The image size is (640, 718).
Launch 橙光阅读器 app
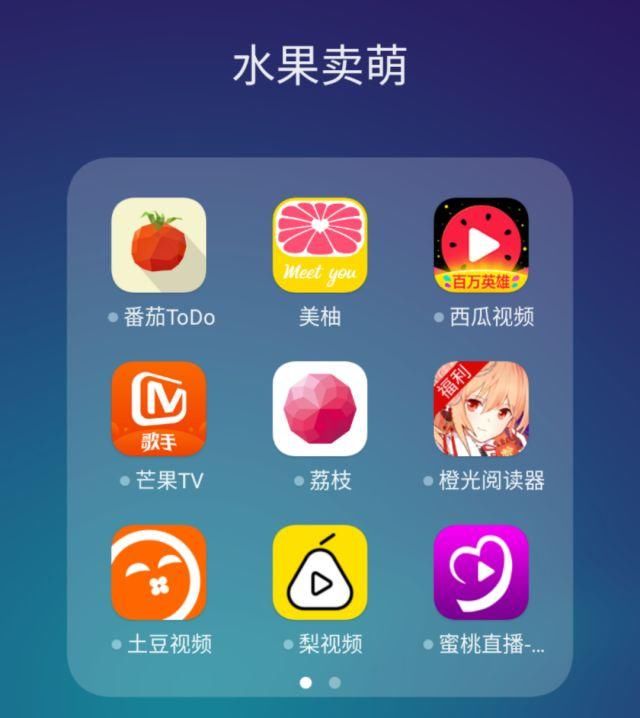481,408
